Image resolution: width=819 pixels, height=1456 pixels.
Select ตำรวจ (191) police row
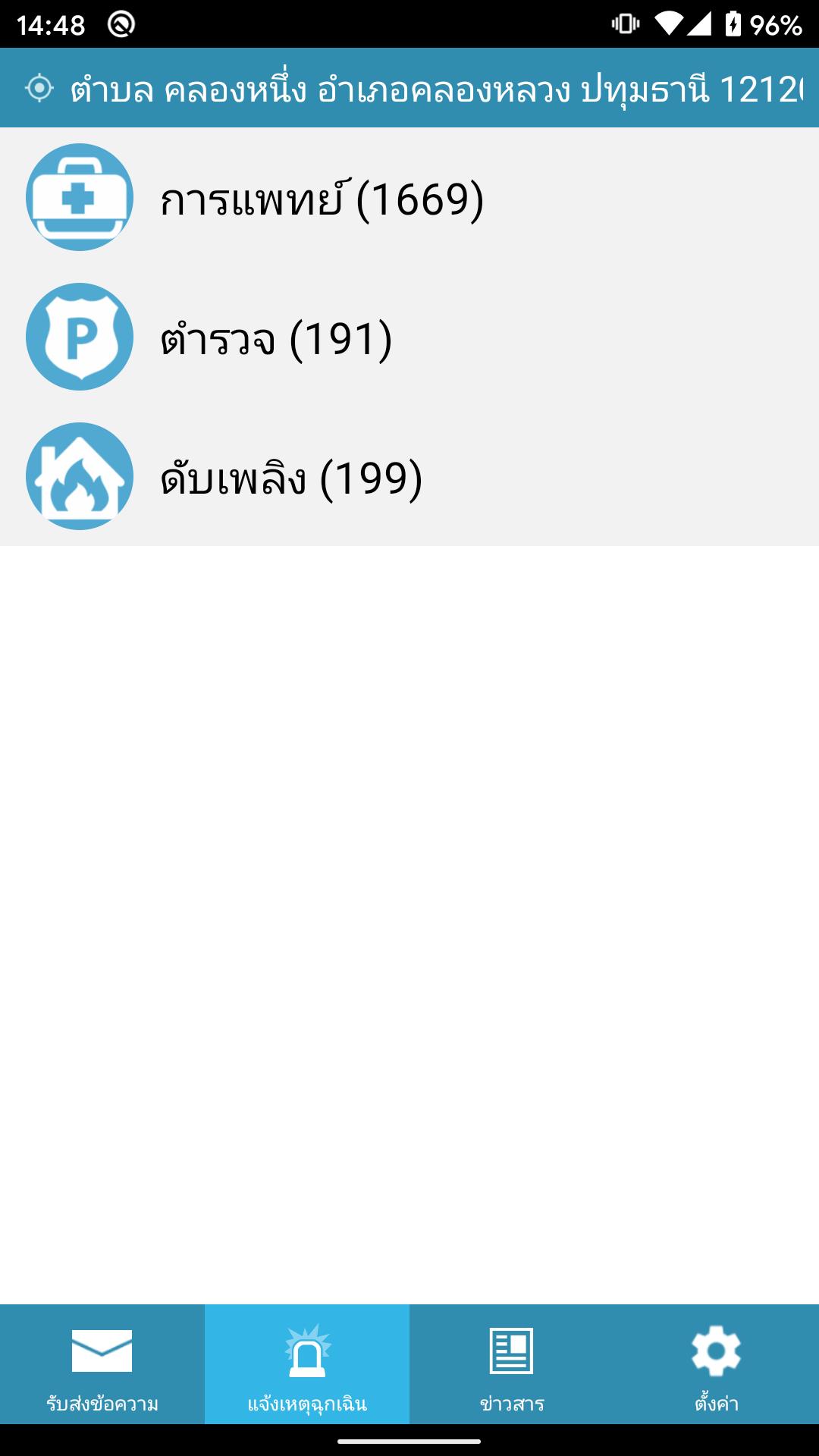pyautogui.click(x=276, y=338)
